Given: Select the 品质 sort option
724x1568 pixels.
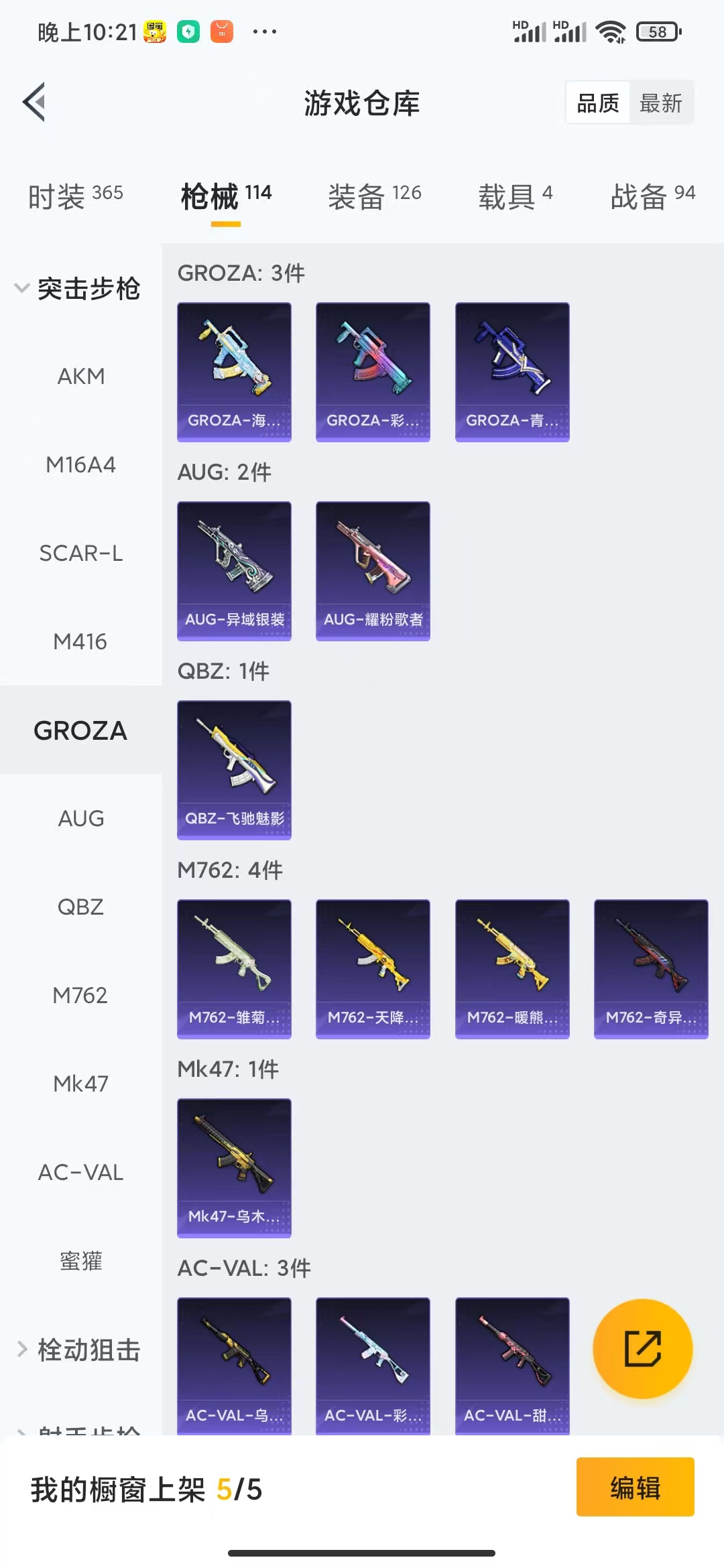Looking at the screenshot, I should tap(598, 103).
